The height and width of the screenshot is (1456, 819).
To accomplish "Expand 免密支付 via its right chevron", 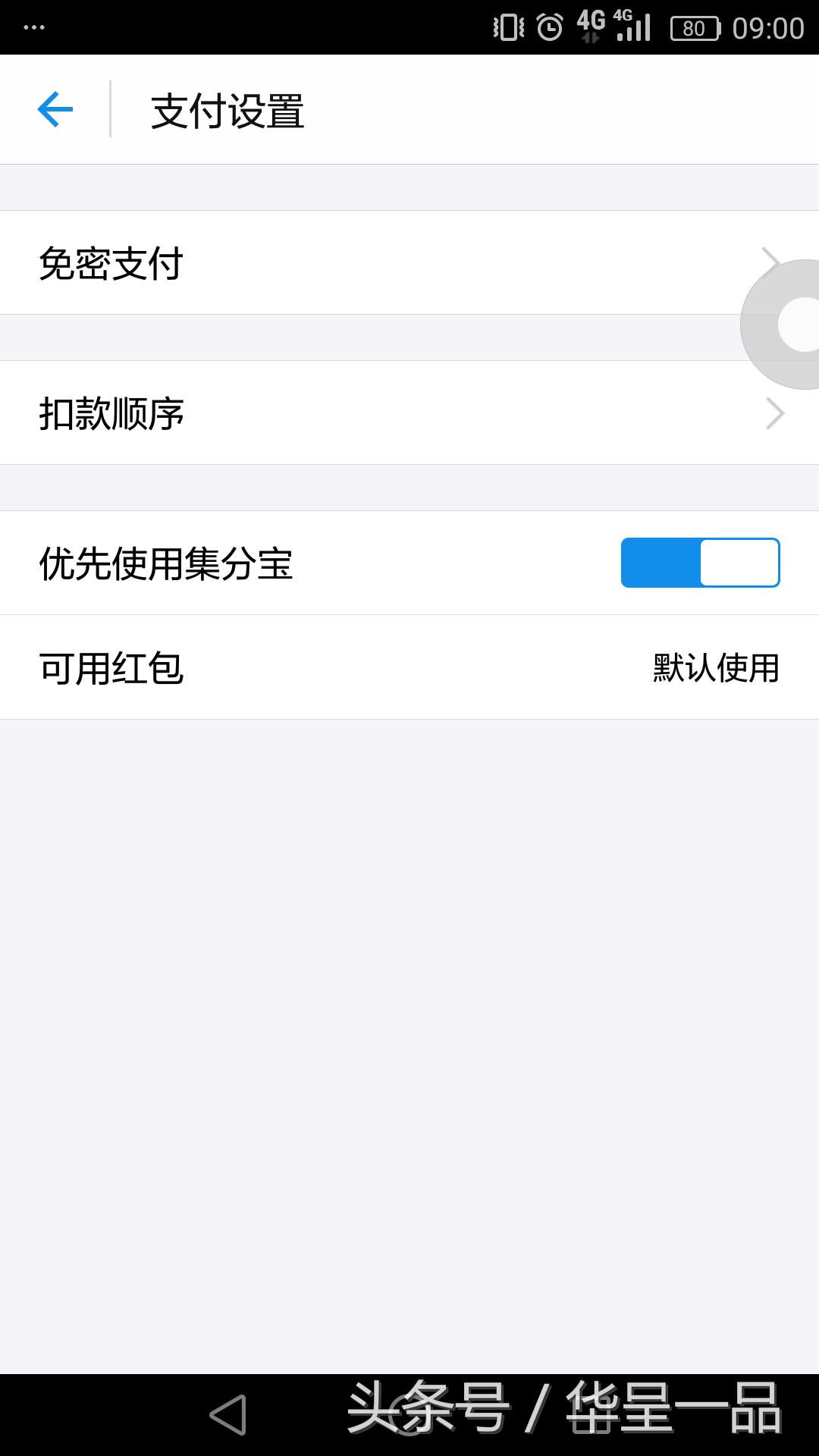I will [x=775, y=262].
